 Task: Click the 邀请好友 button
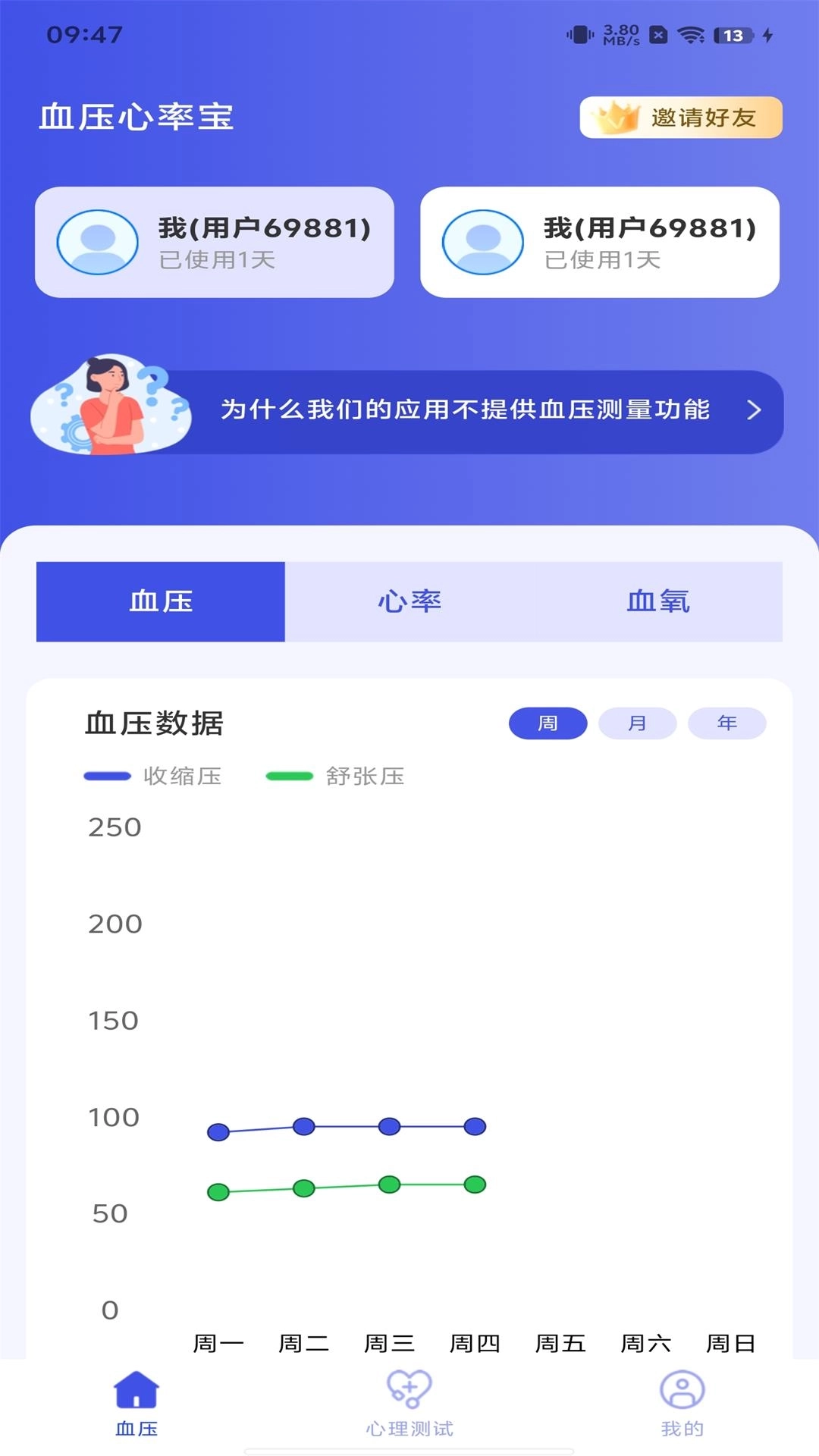click(680, 116)
